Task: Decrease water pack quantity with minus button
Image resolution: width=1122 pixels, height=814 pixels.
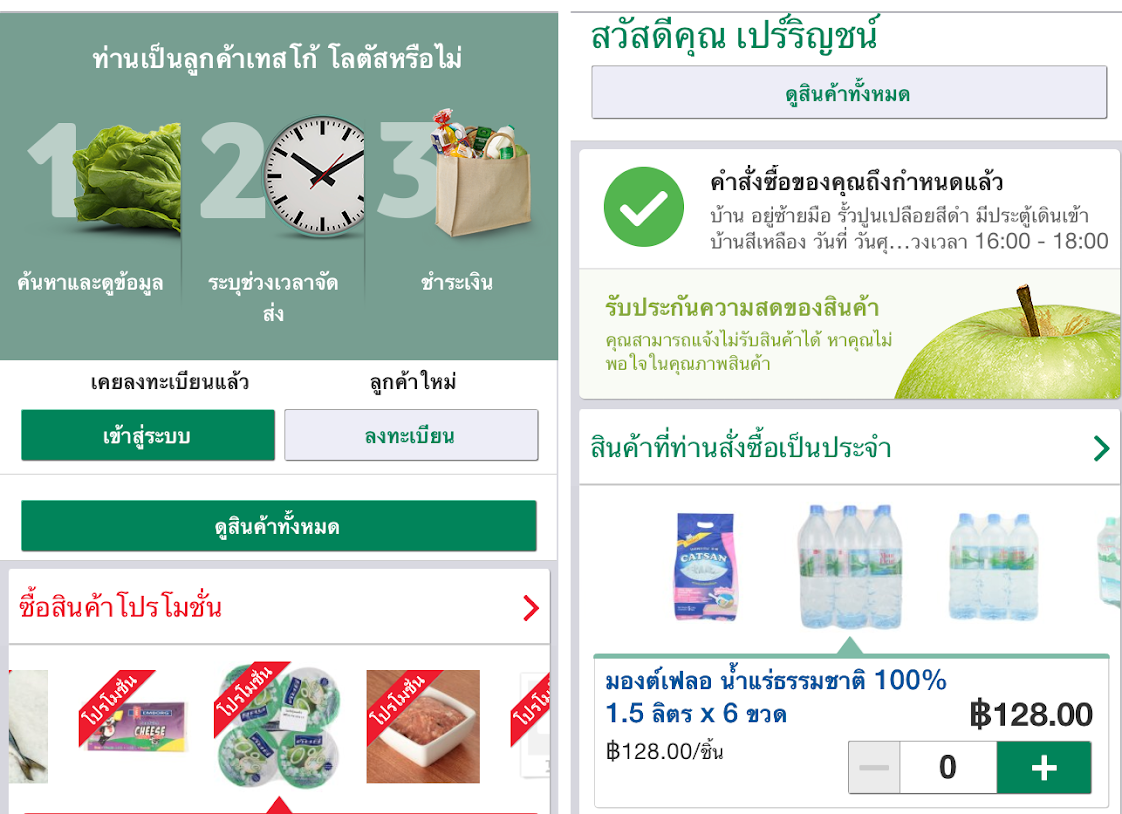Action: [x=874, y=768]
